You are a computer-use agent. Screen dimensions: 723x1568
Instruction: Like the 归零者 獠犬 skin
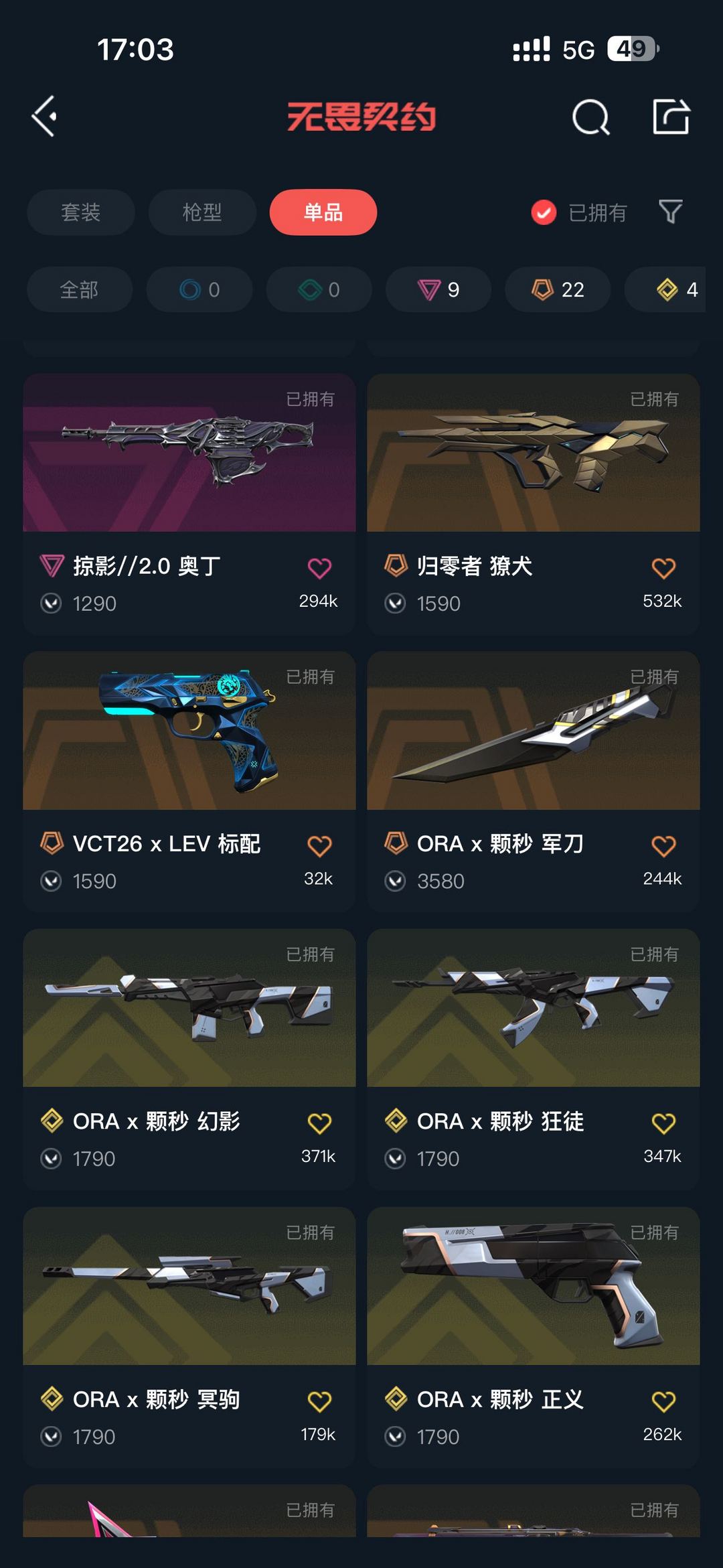pyautogui.click(x=663, y=569)
